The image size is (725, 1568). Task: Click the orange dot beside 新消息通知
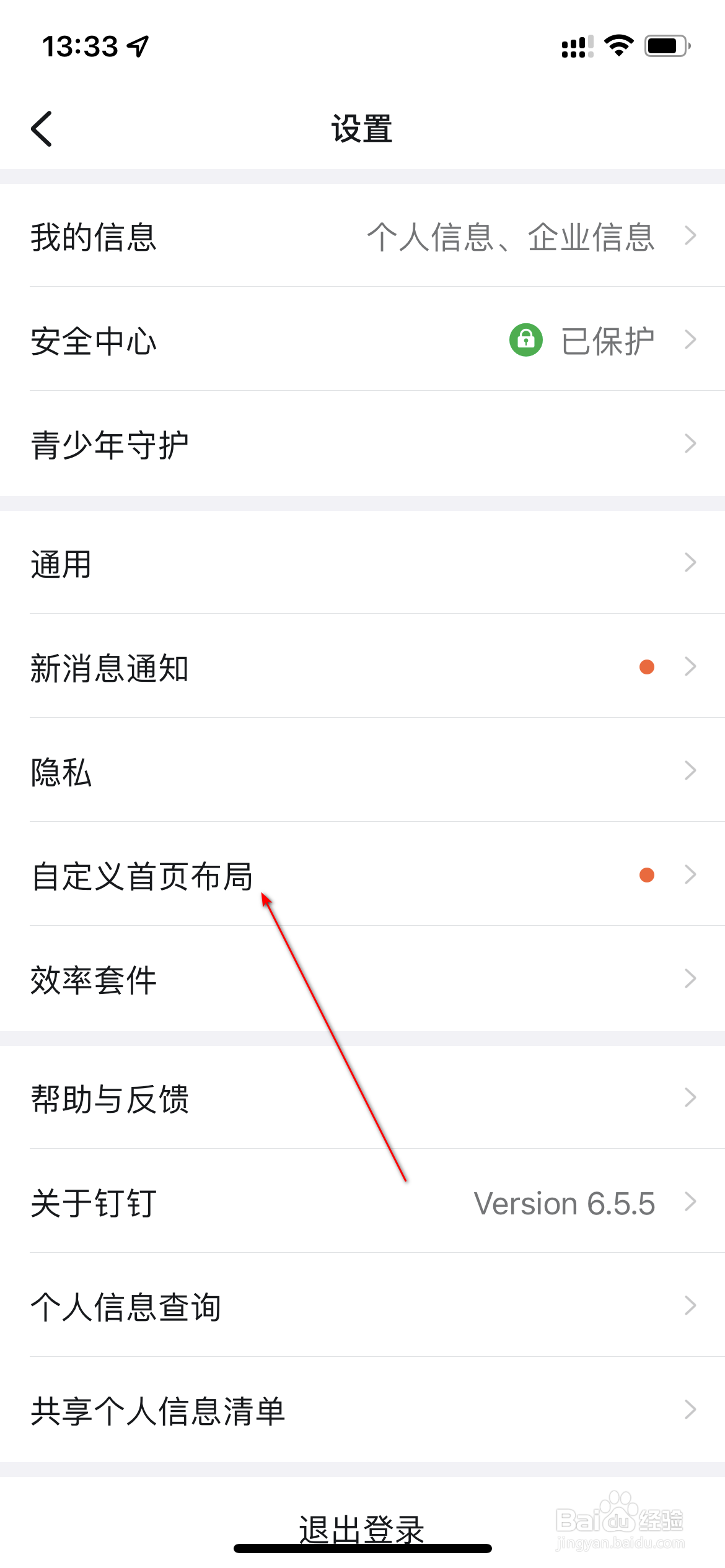646,667
